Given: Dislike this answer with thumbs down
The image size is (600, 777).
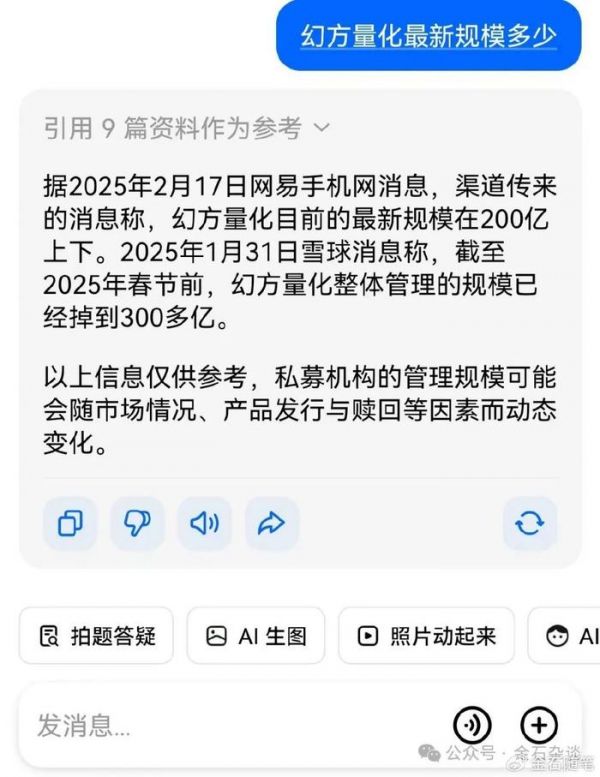Looking at the screenshot, I should [x=137, y=523].
